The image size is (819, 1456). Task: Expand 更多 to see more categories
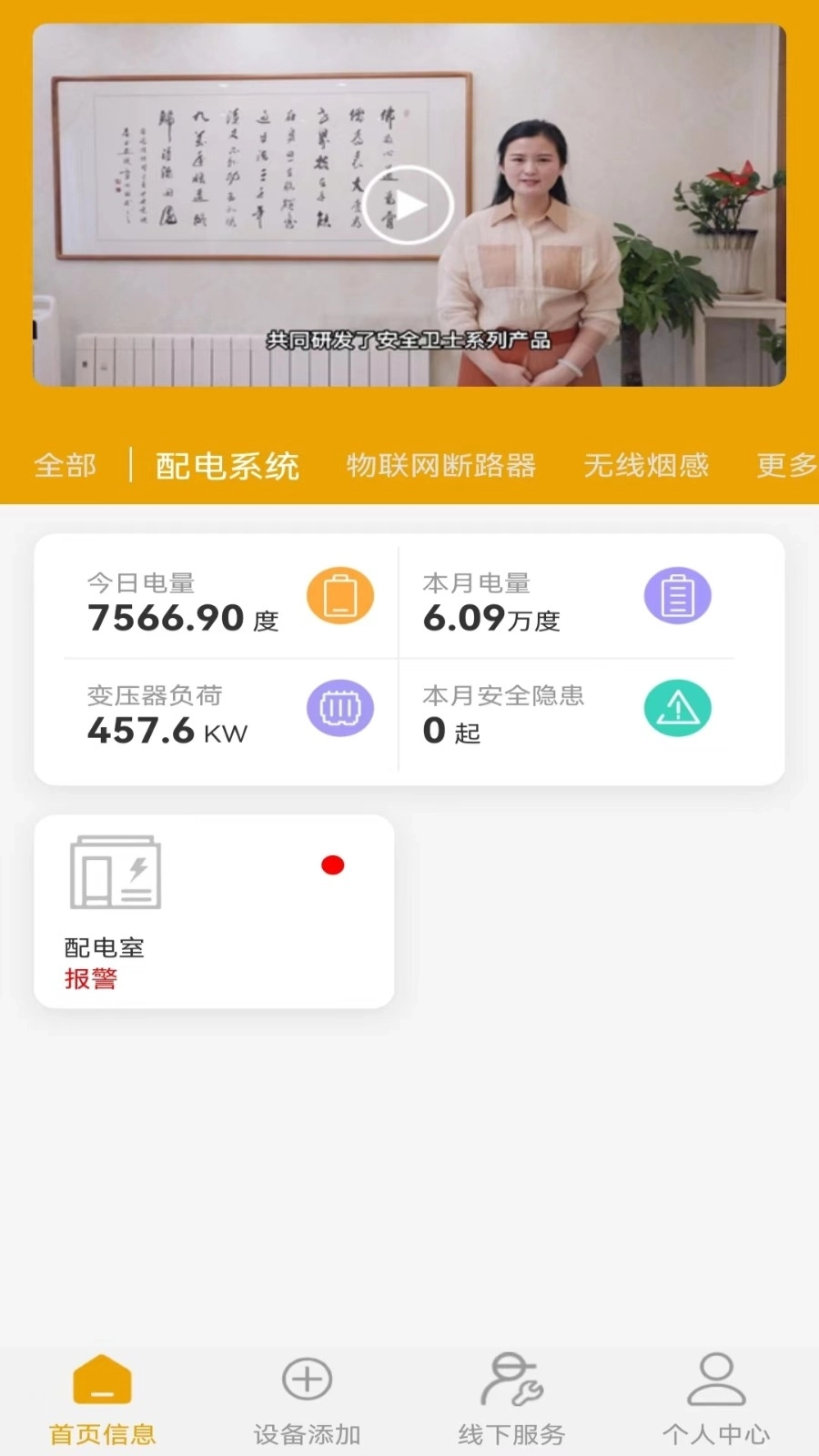tap(786, 465)
